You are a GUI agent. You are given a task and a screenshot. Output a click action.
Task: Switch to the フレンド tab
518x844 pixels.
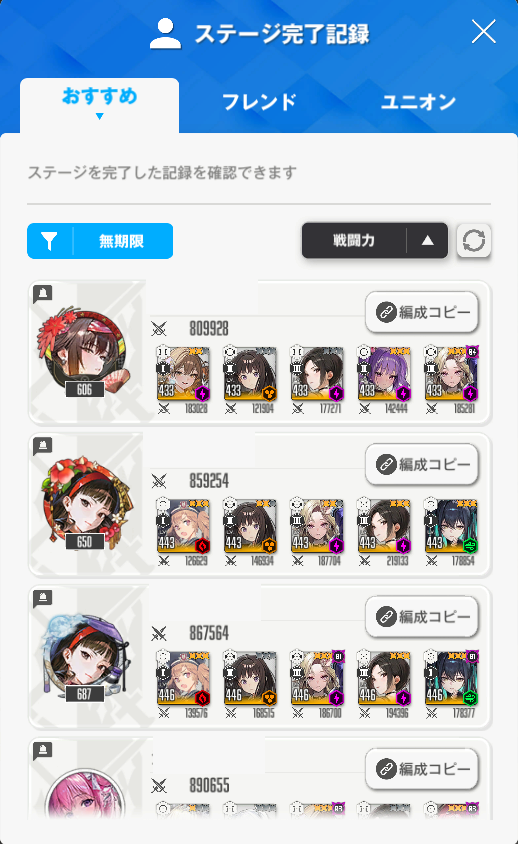259,102
